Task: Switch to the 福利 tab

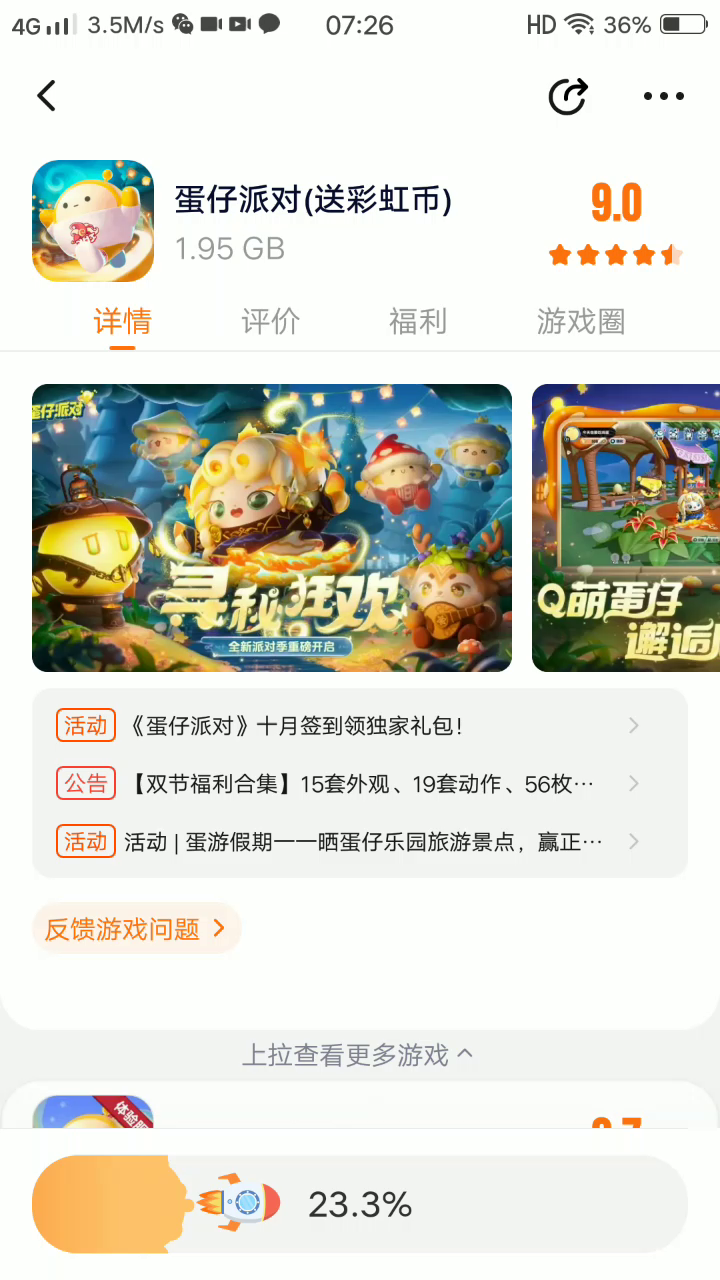Action: pos(418,322)
